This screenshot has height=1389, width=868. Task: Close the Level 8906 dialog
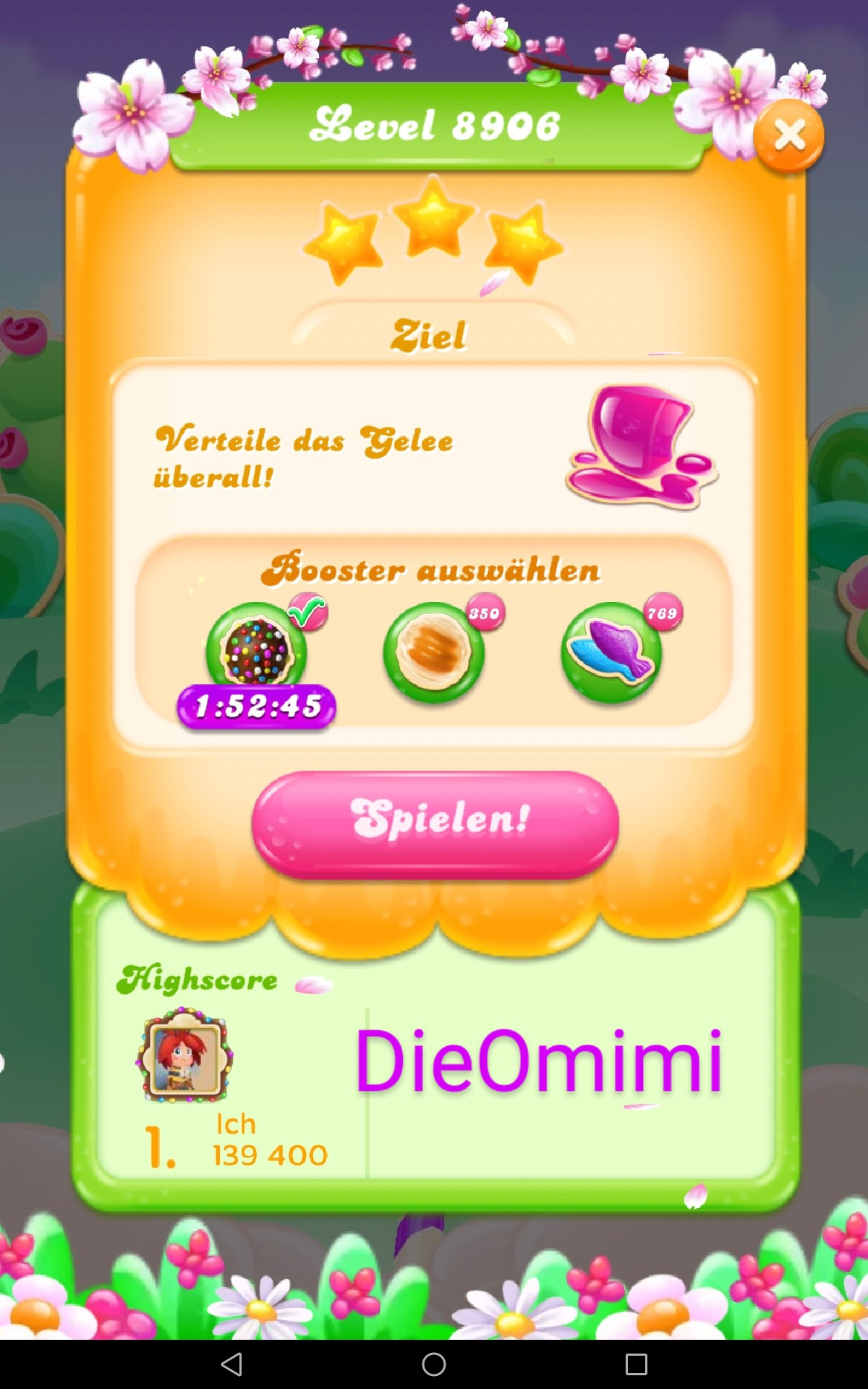[788, 135]
